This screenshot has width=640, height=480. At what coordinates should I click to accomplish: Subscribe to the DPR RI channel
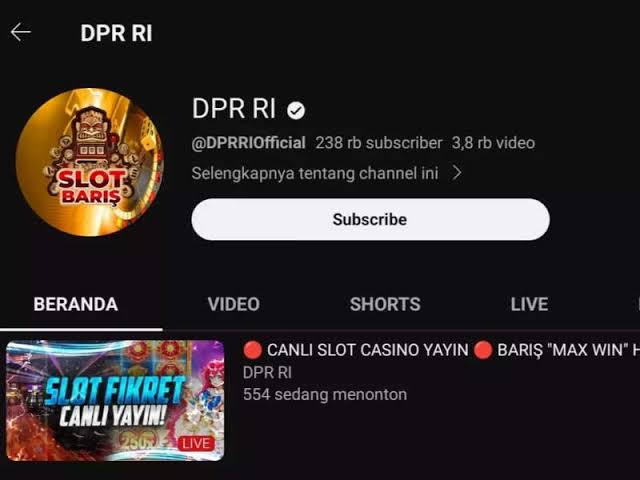[370, 219]
